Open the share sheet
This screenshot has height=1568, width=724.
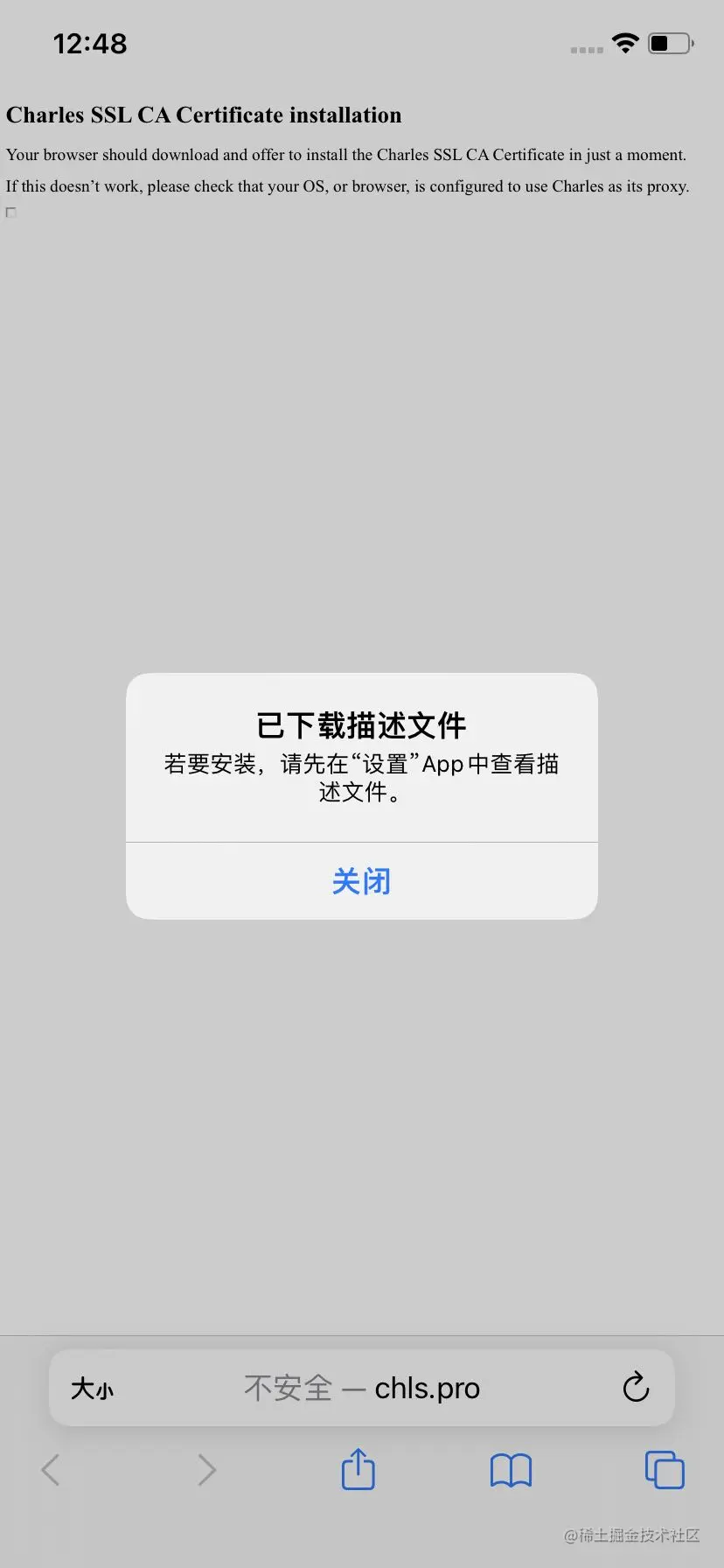click(358, 1469)
